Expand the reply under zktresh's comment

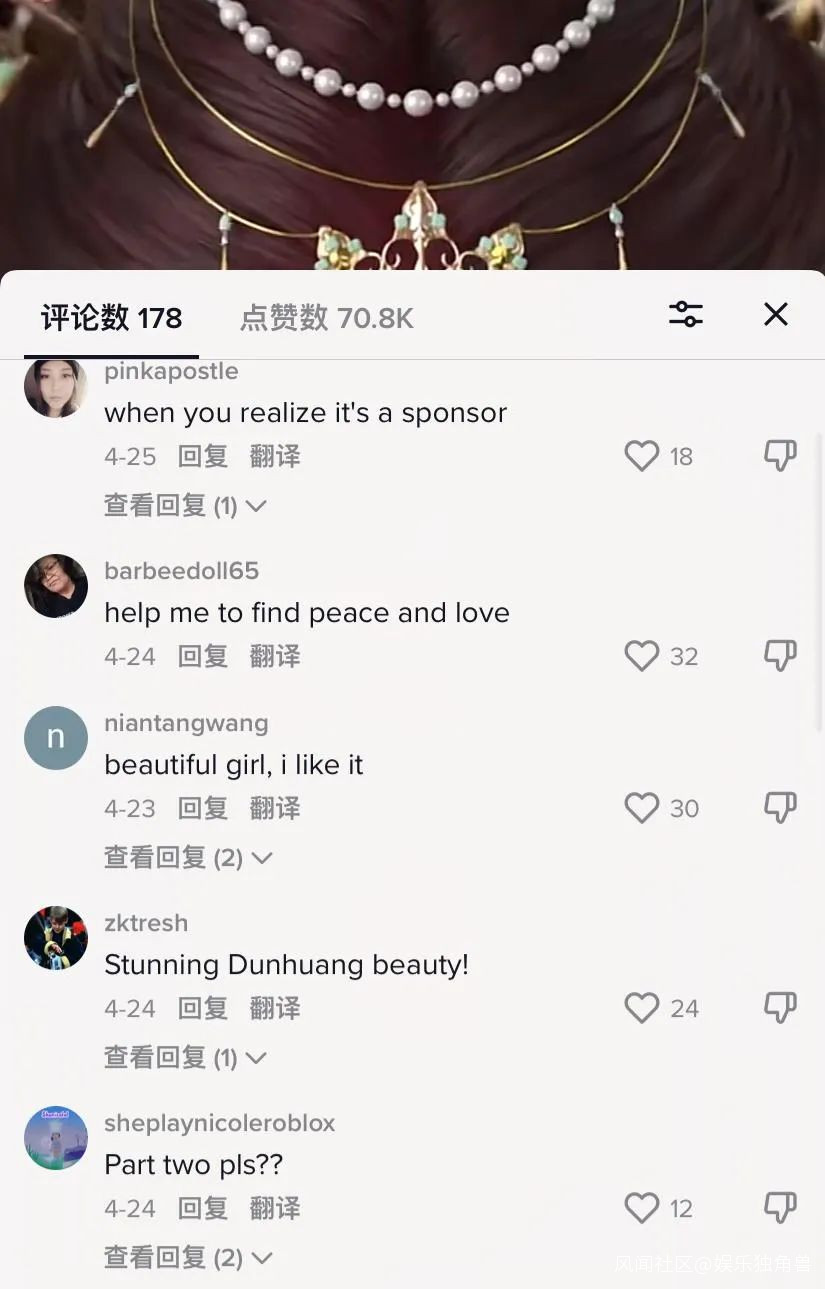coord(185,1057)
